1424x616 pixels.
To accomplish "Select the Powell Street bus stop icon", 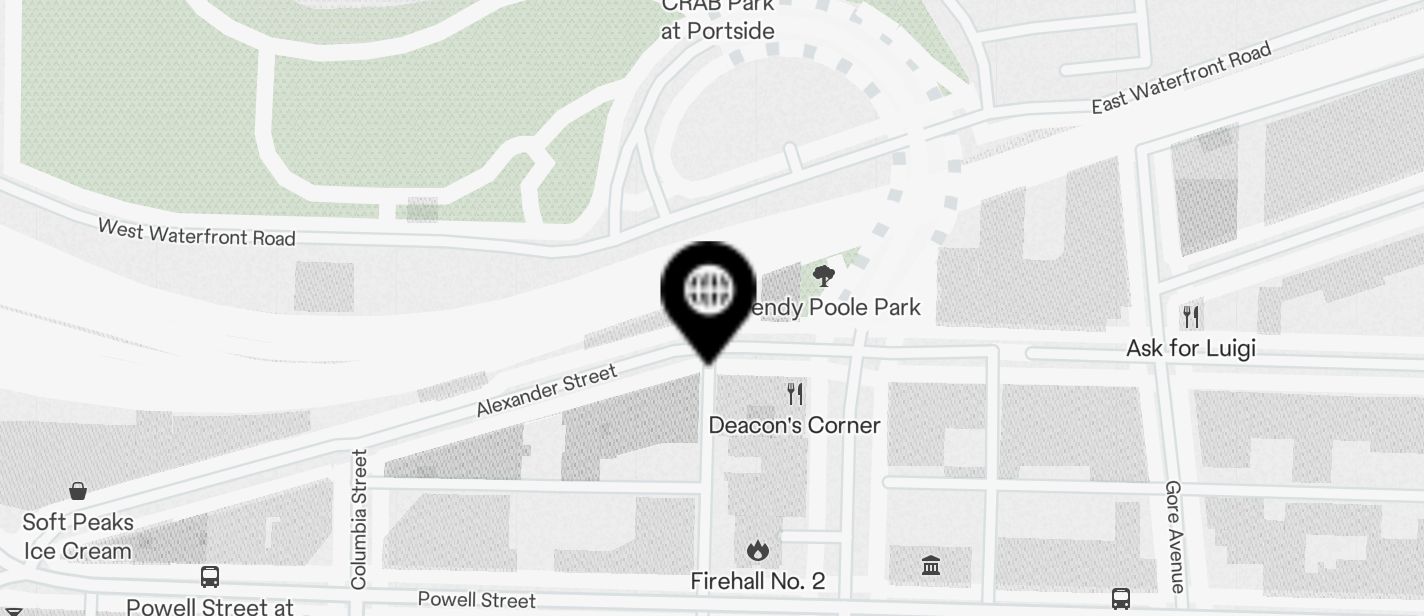I will click(x=210, y=577).
